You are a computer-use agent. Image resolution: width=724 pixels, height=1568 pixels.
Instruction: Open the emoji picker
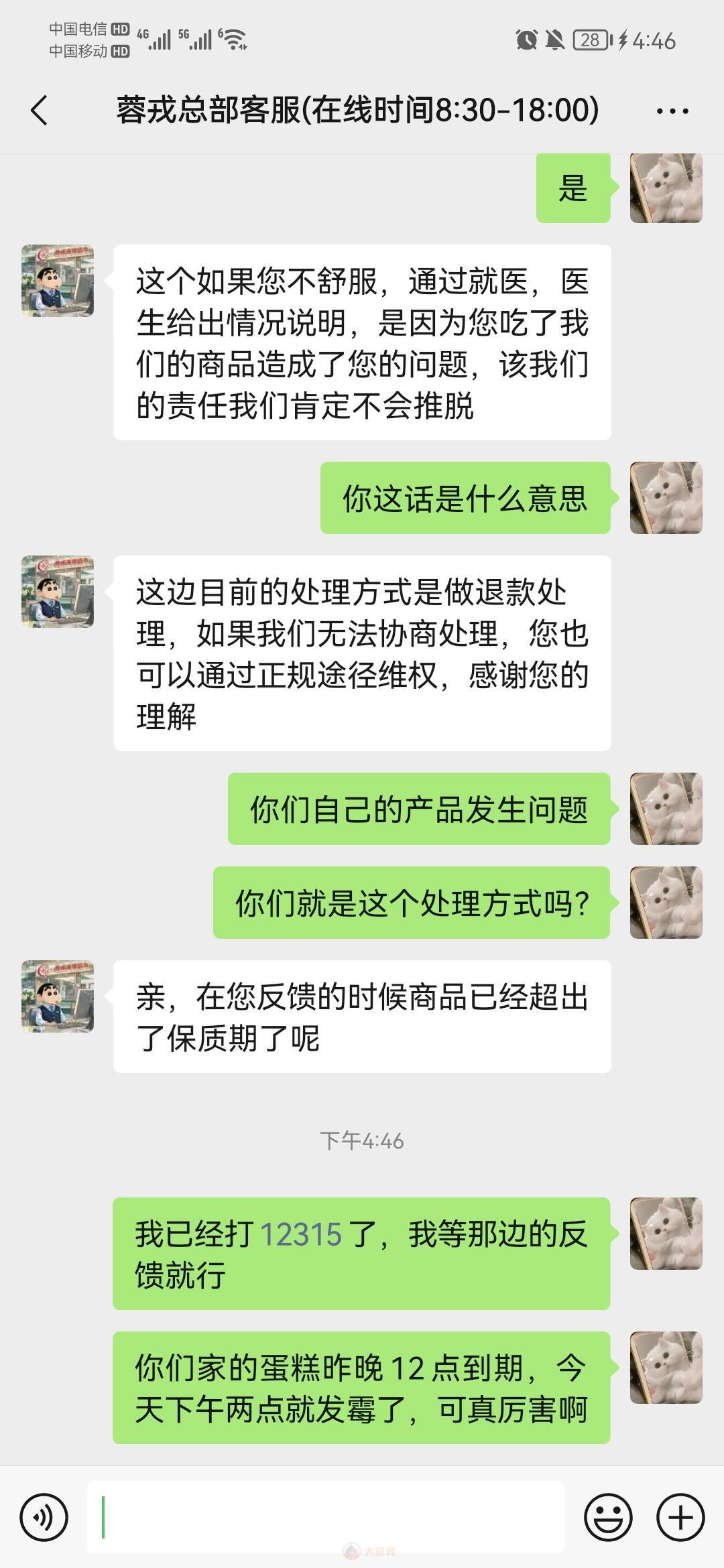coord(608,1517)
